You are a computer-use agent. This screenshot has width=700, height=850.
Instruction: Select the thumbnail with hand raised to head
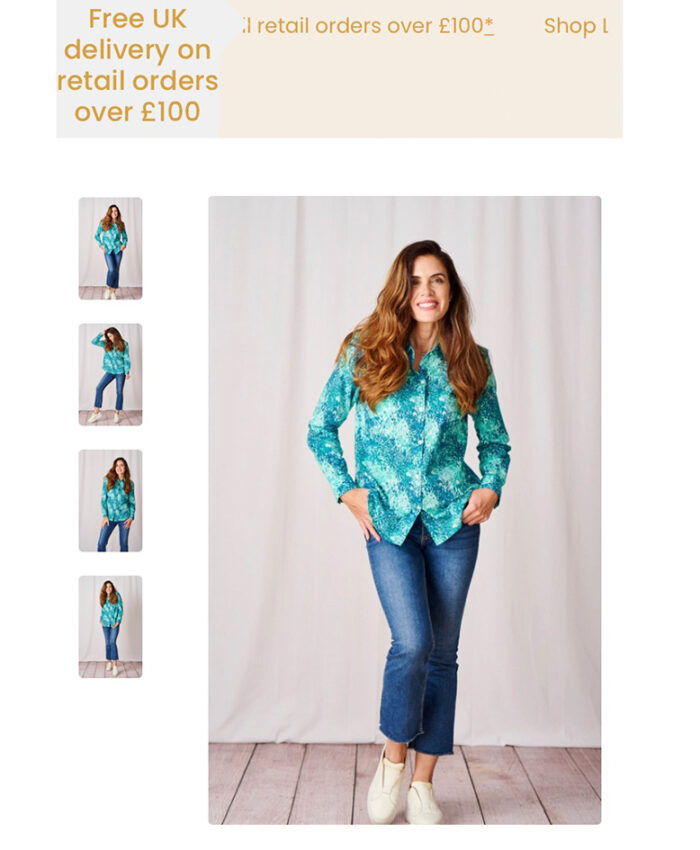click(110, 374)
